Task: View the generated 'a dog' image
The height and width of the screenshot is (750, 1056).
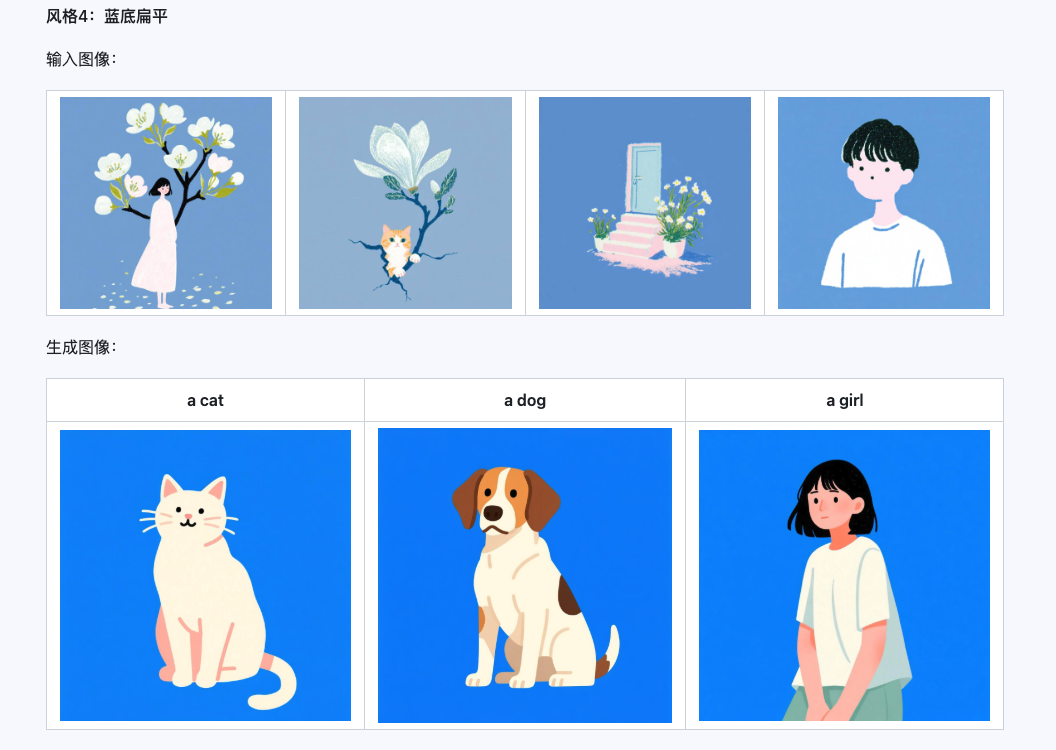Action: pyautogui.click(x=524, y=575)
